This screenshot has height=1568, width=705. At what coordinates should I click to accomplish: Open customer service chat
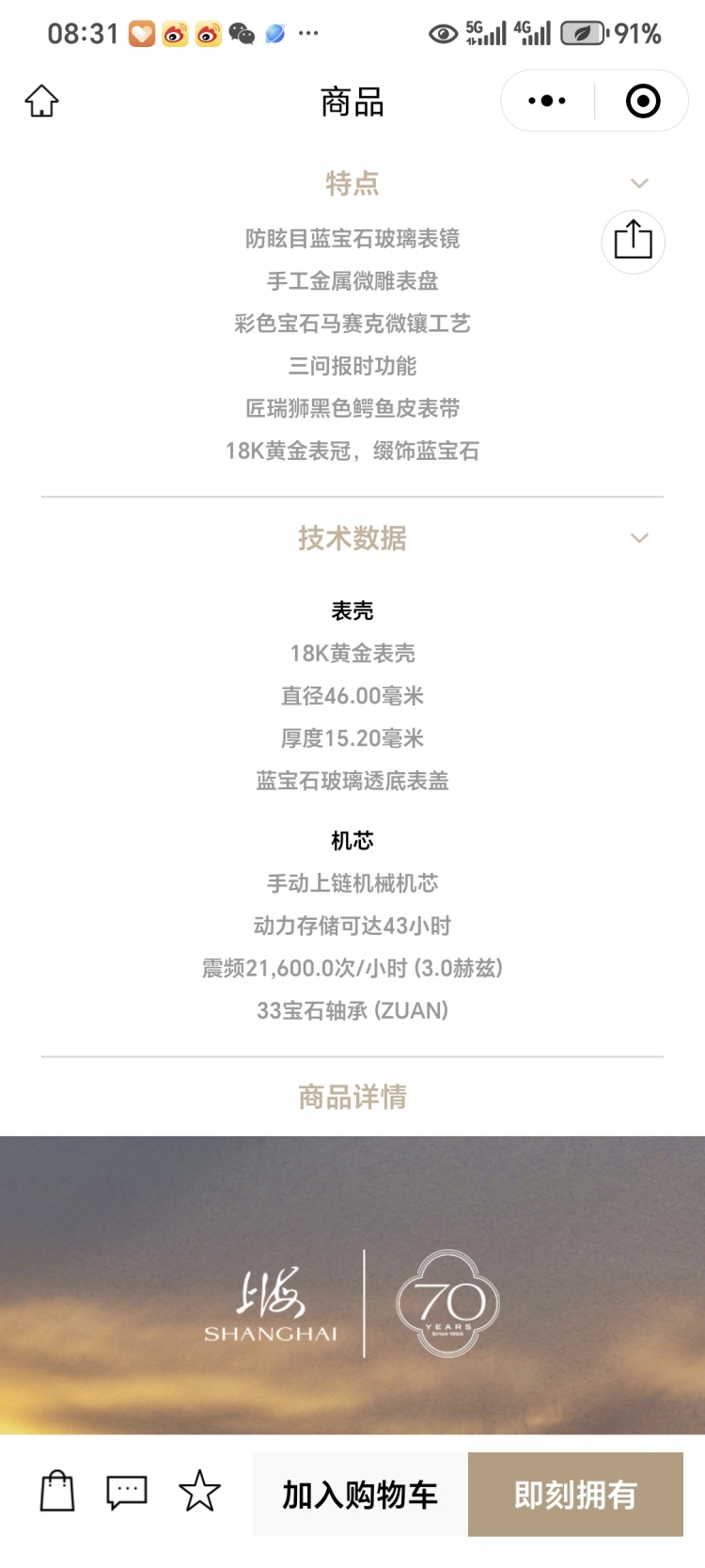[127, 1492]
